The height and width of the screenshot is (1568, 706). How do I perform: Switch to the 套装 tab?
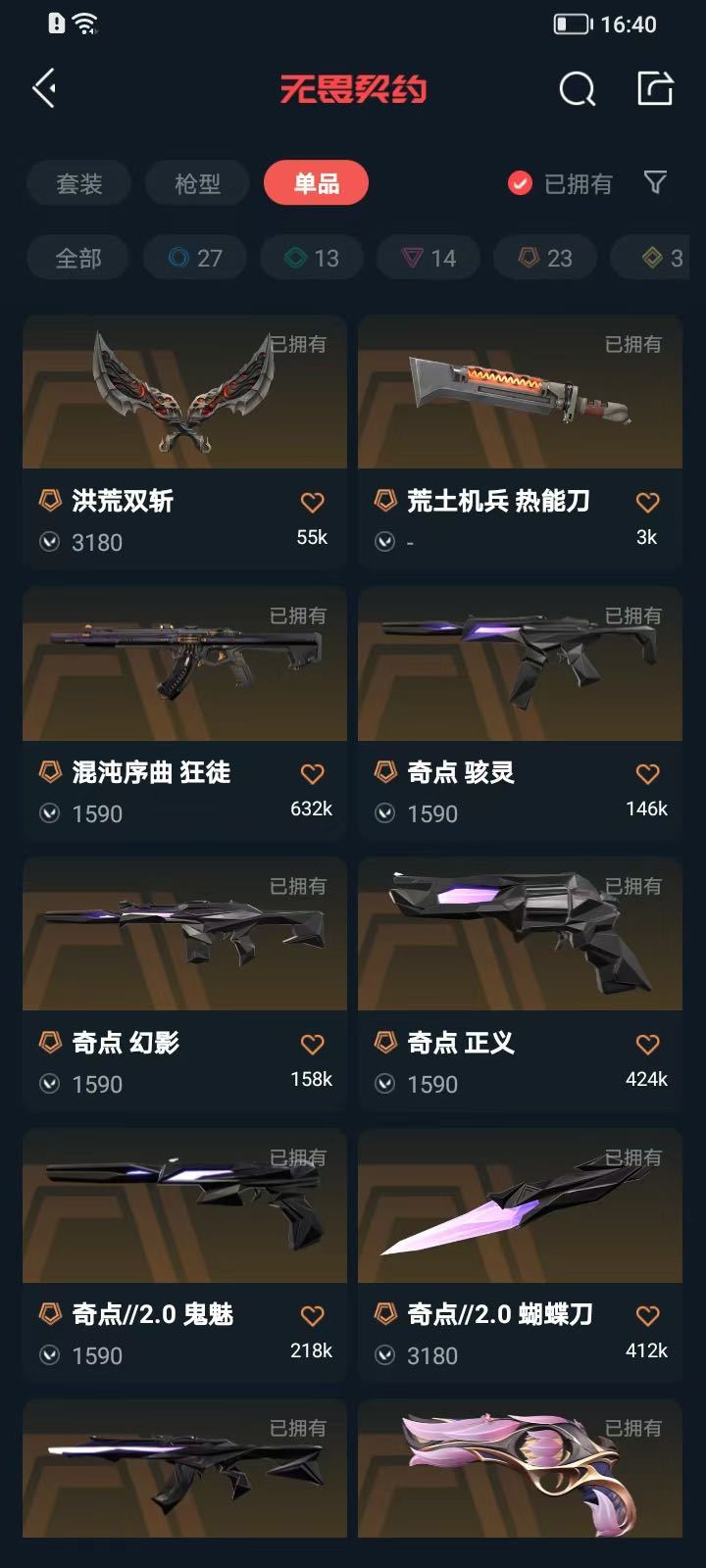coord(79,183)
